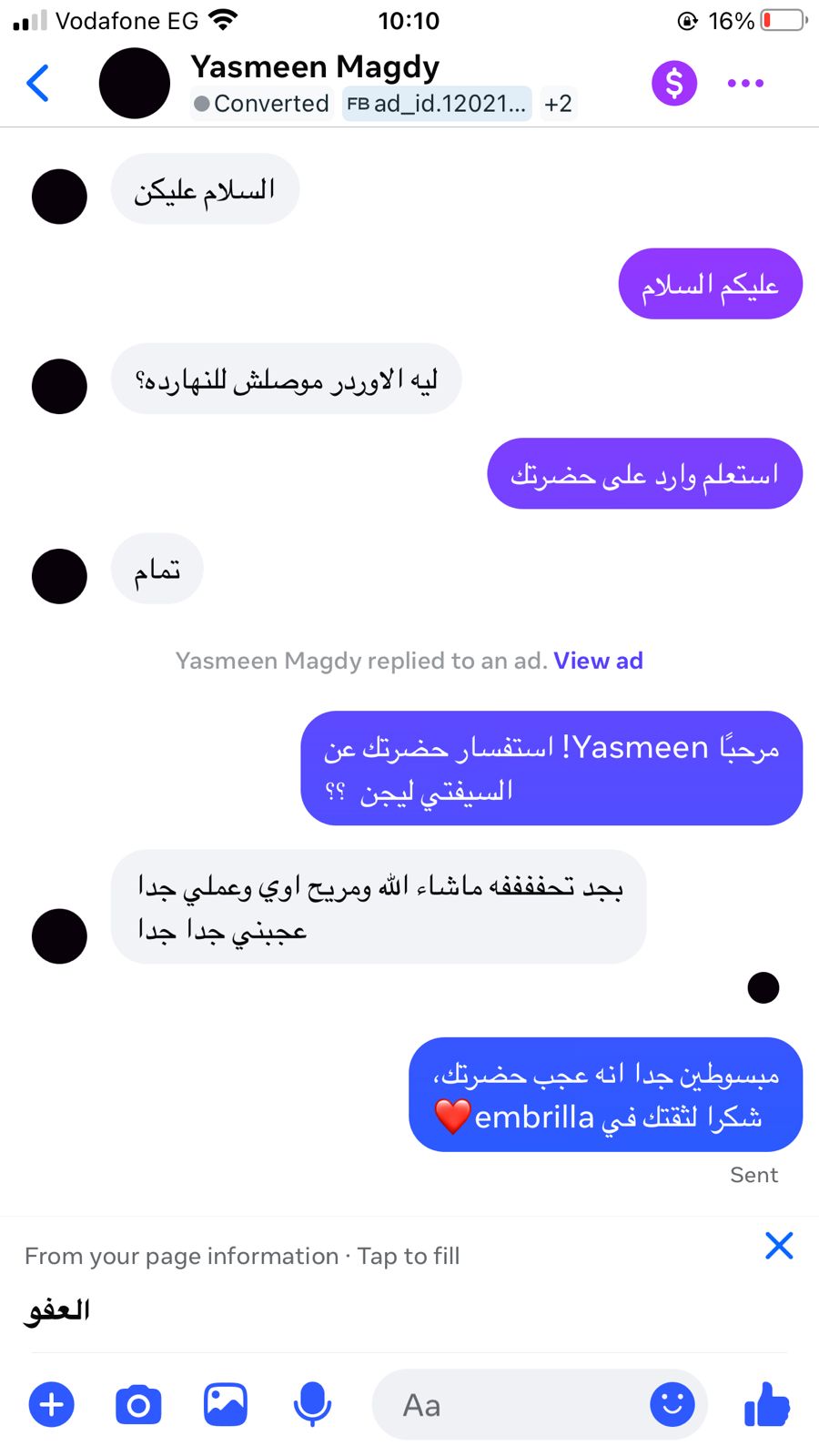Tap the Converted status label
The image size is (819, 1456).
tap(261, 104)
